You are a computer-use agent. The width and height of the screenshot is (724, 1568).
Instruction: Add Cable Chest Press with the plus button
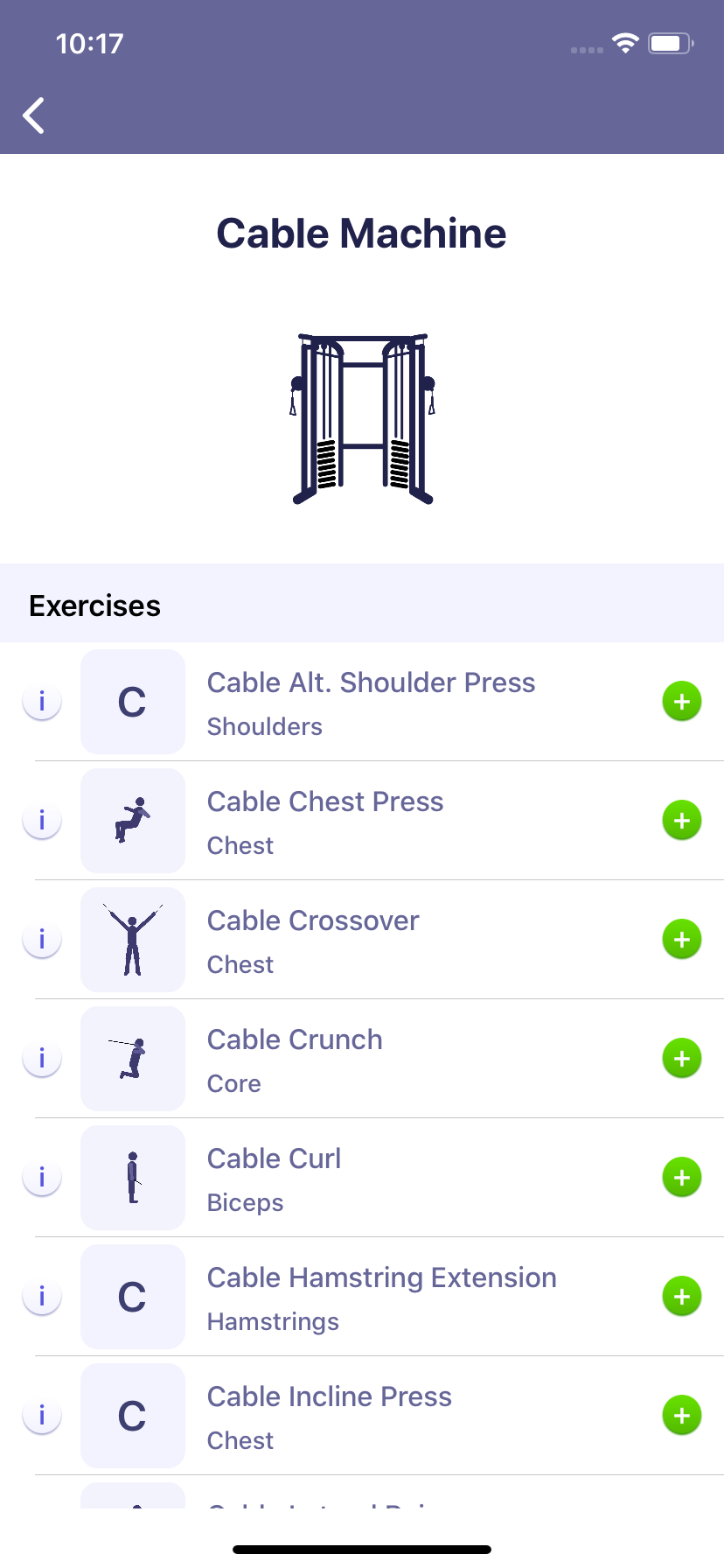pyautogui.click(x=682, y=820)
